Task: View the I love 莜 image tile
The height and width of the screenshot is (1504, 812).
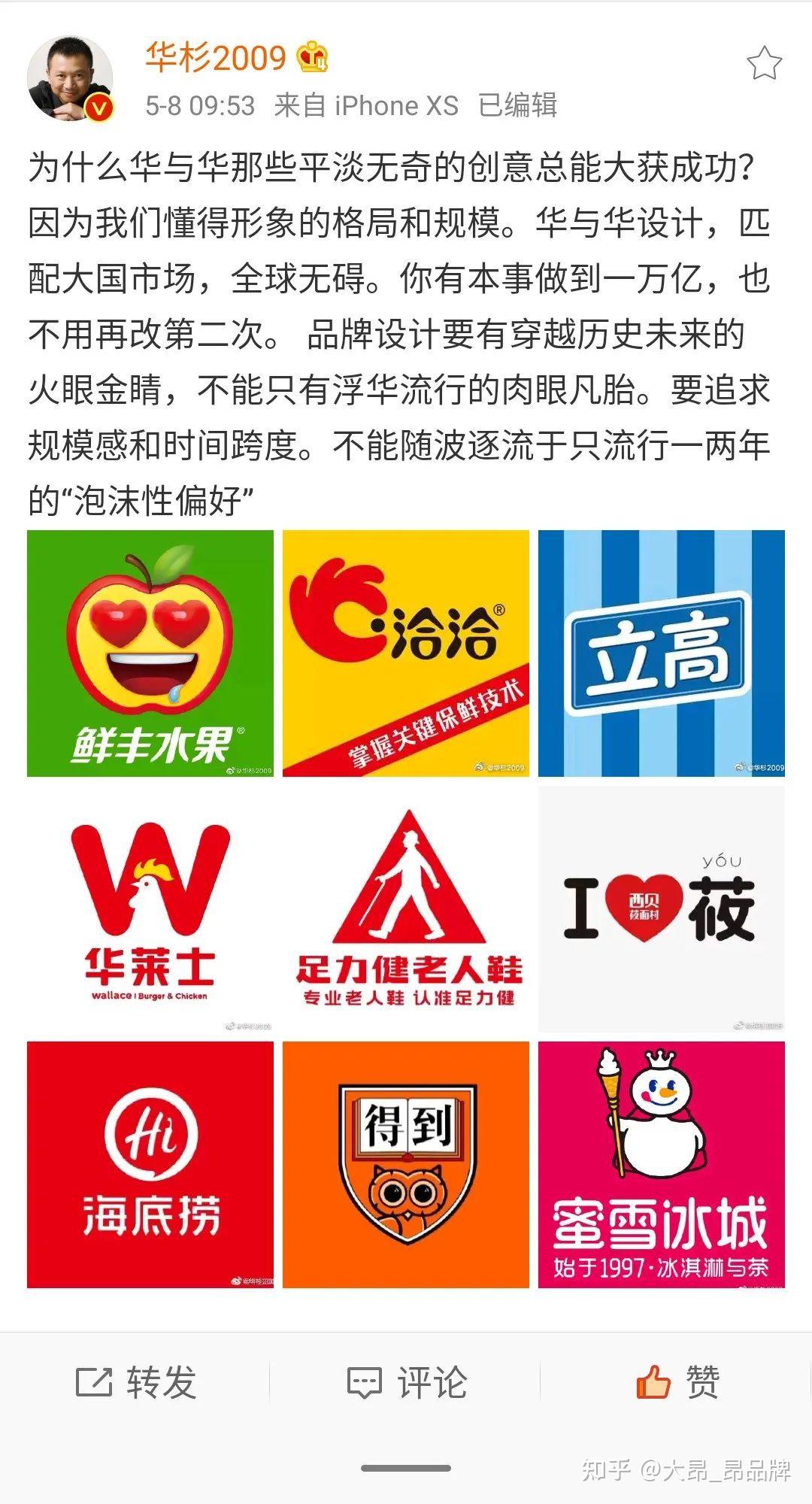Action: pyautogui.click(x=661, y=909)
